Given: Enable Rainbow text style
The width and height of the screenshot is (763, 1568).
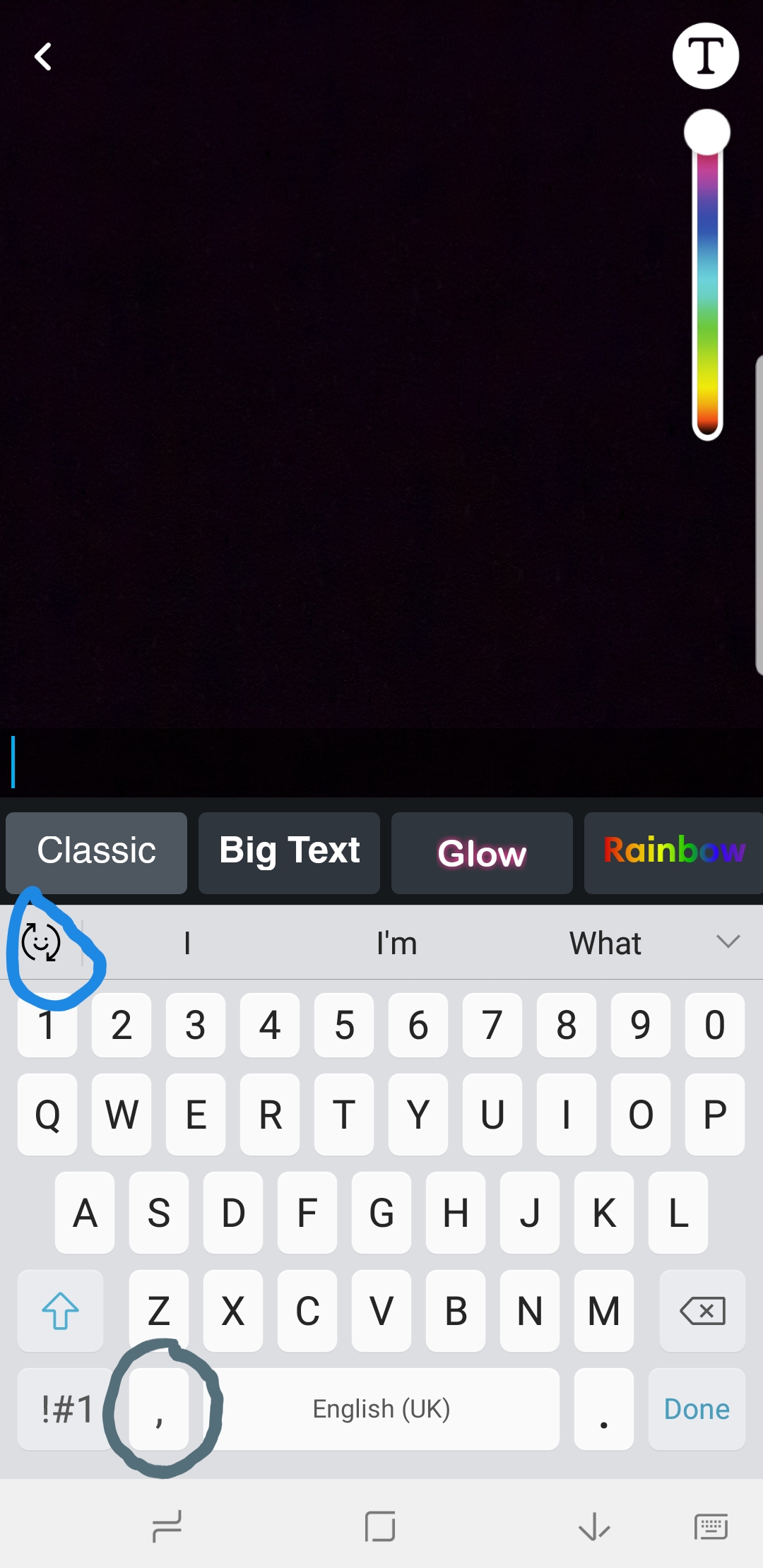Looking at the screenshot, I should click(675, 853).
